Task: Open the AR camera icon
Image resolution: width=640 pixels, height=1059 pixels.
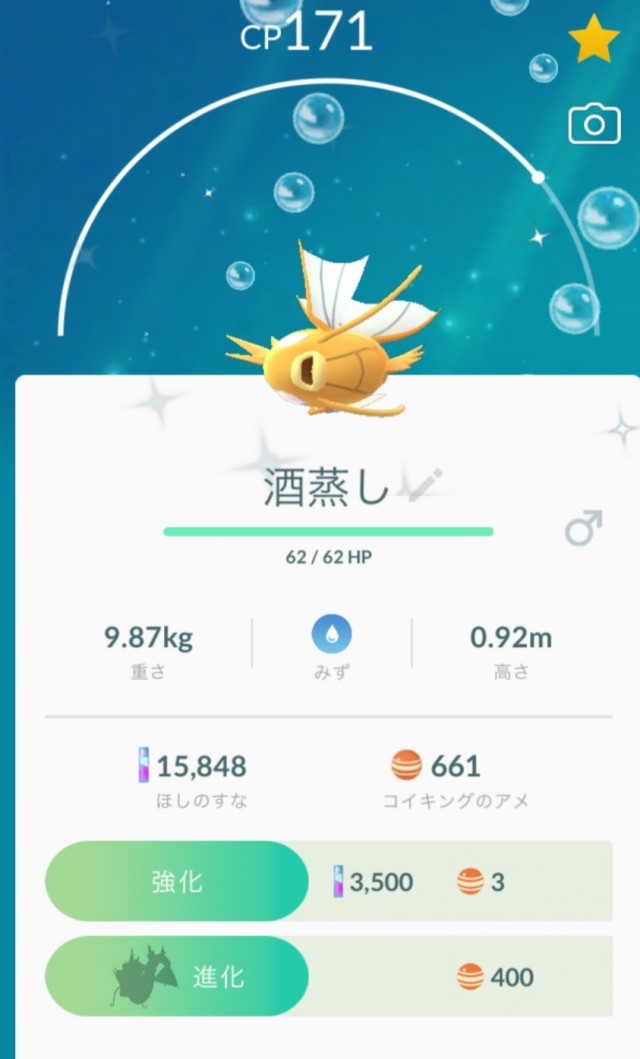Action: pyautogui.click(x=594, y=124)
